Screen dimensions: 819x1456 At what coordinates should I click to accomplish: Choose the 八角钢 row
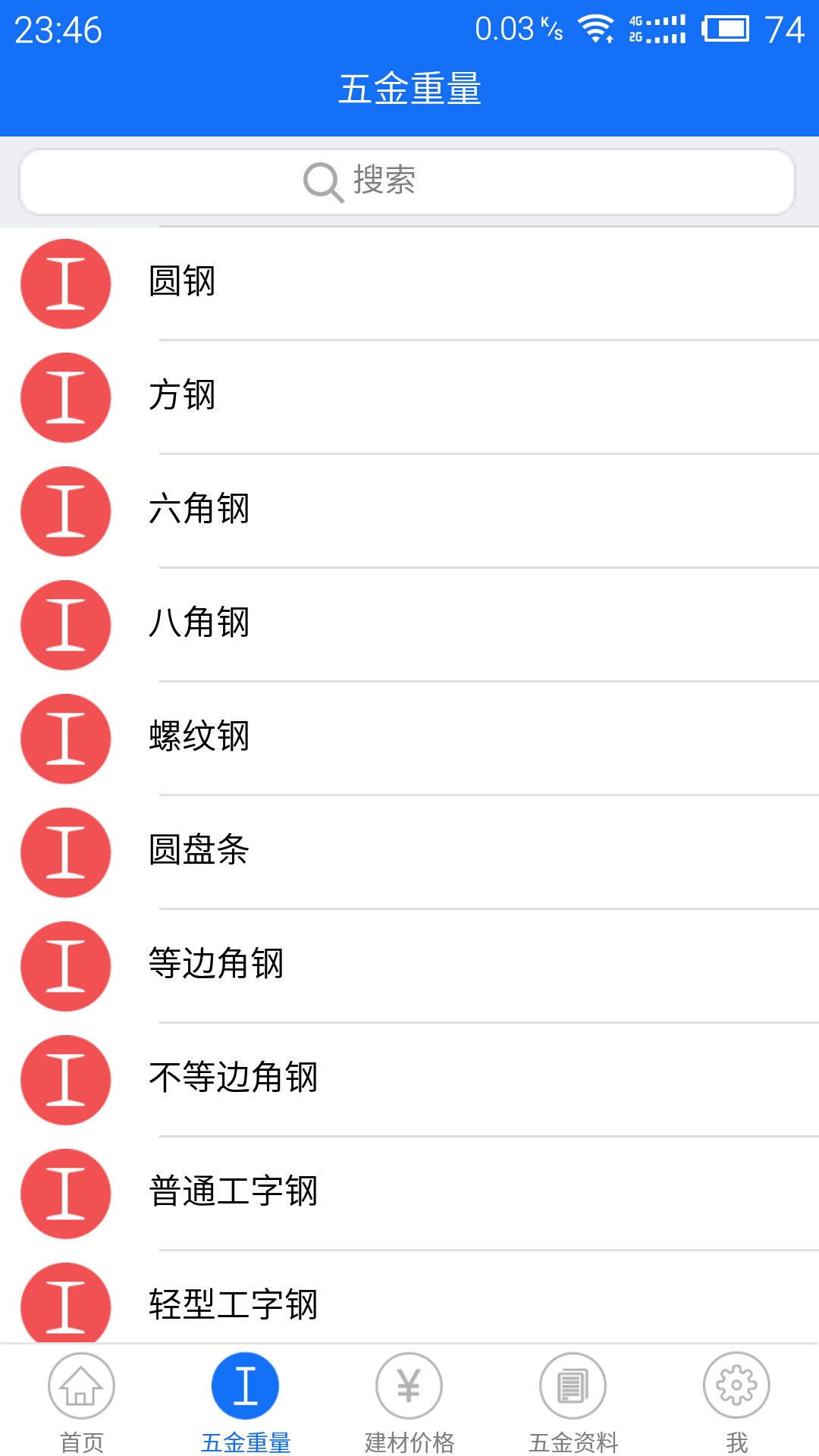coord(409,624)
